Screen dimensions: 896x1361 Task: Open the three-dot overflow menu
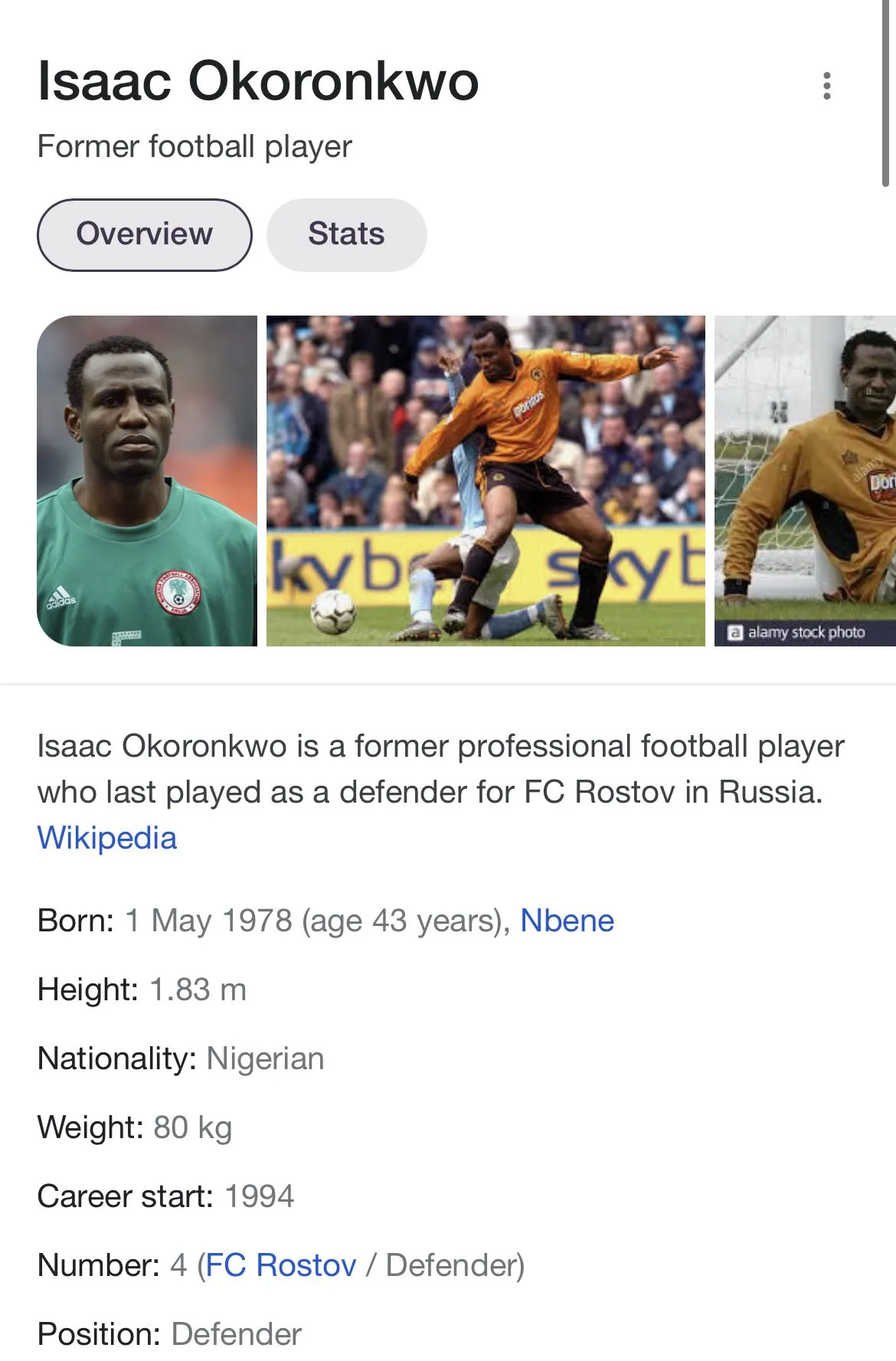point(826,86)
